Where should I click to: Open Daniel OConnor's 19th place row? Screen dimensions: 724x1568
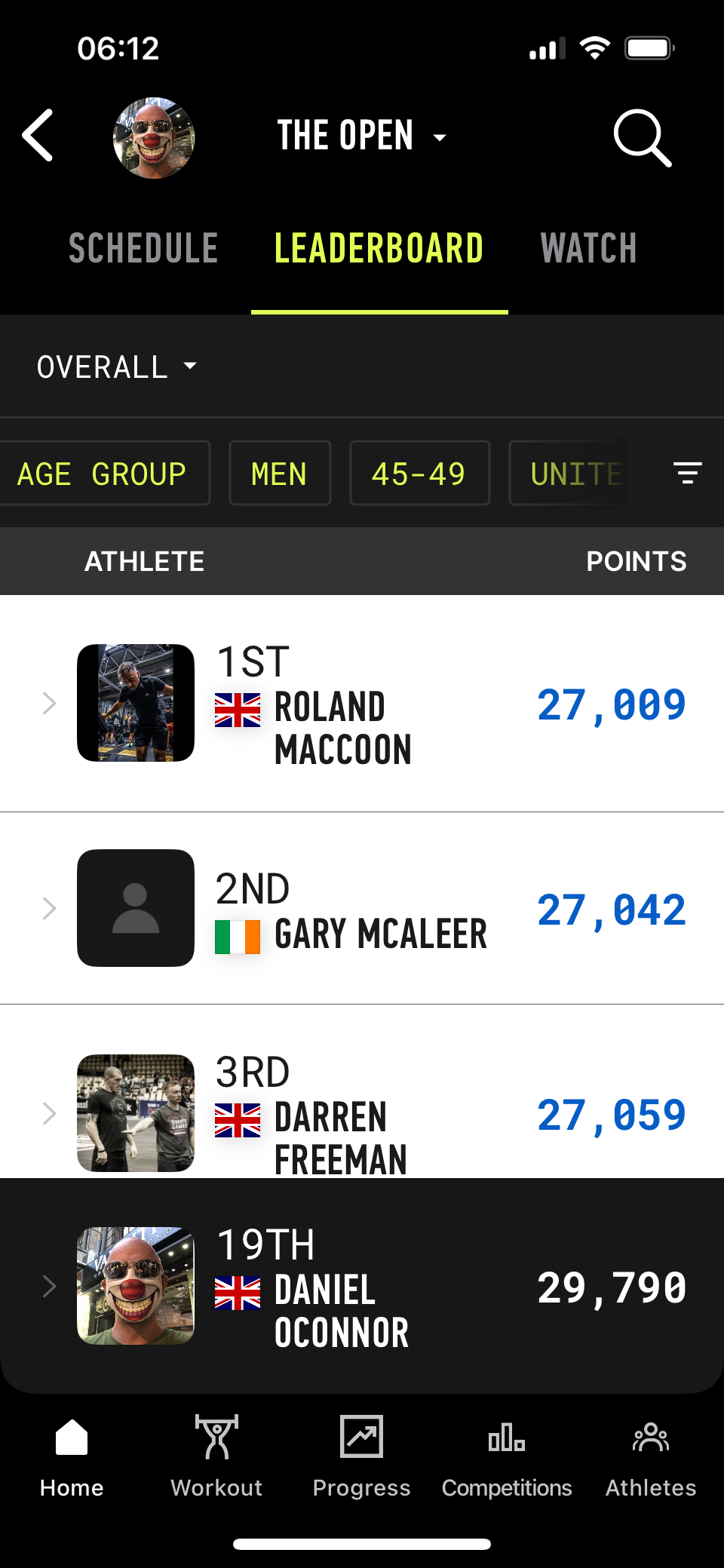[362, 1287]
